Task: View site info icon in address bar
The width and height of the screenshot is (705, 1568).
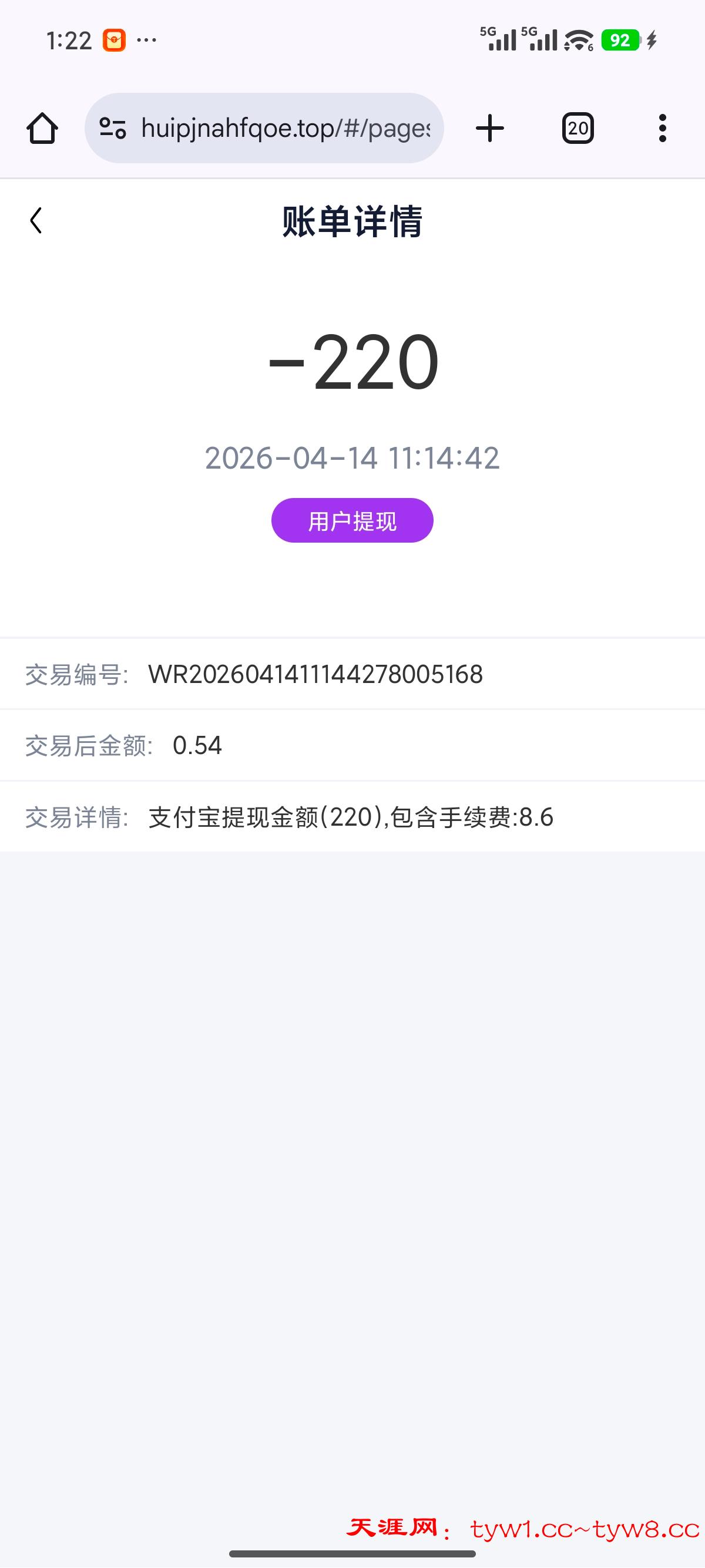Action: (113, 129)
